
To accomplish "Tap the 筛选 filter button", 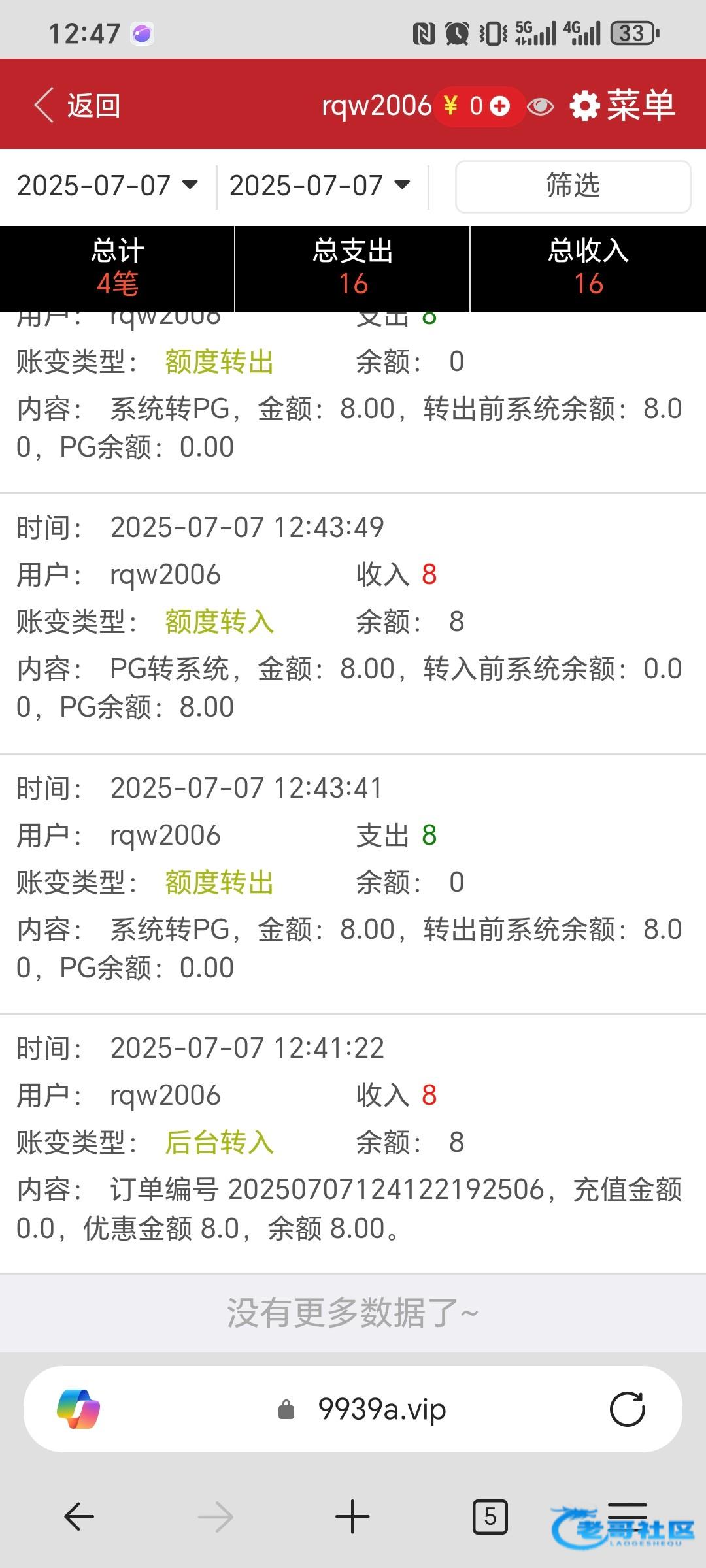I will click(573, 186).
